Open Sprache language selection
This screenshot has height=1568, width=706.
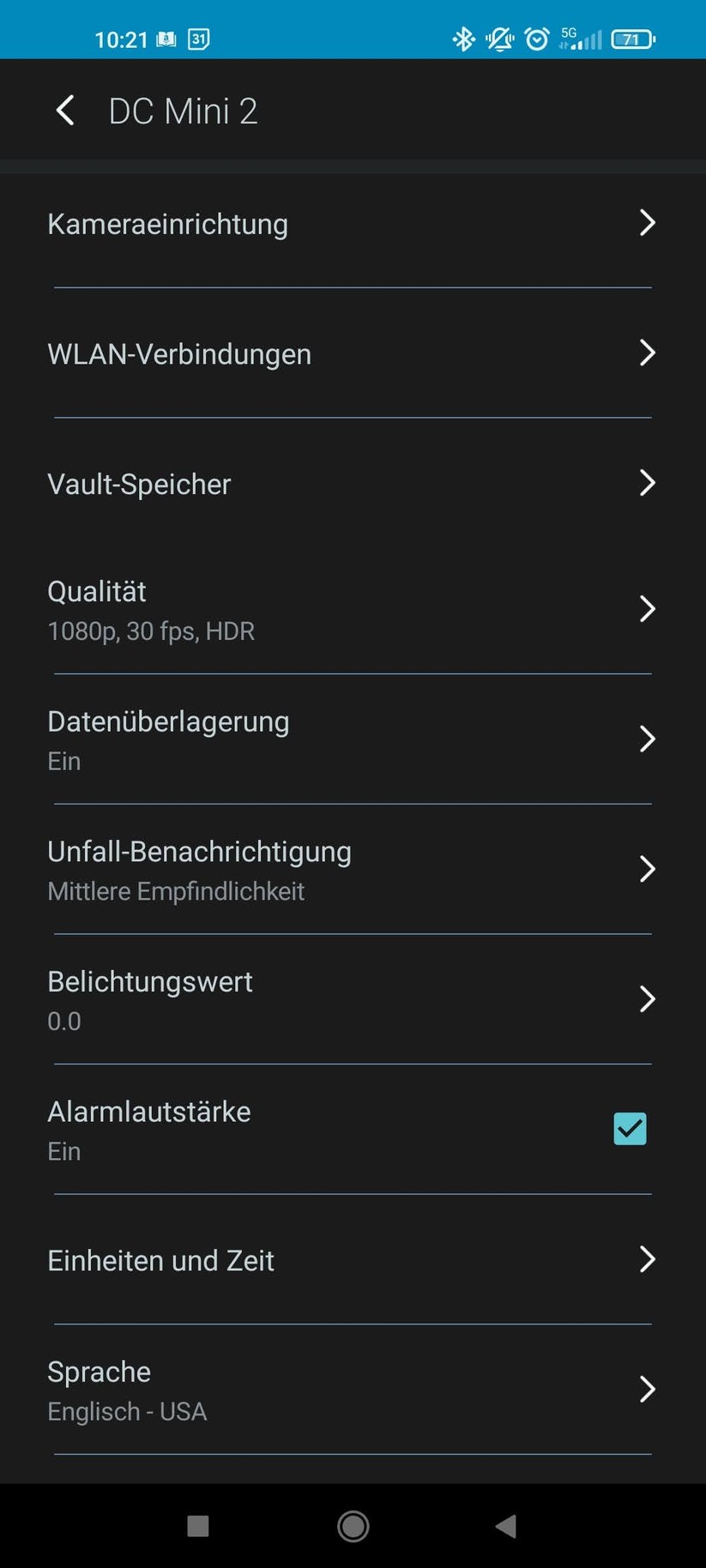point(352,1390)
